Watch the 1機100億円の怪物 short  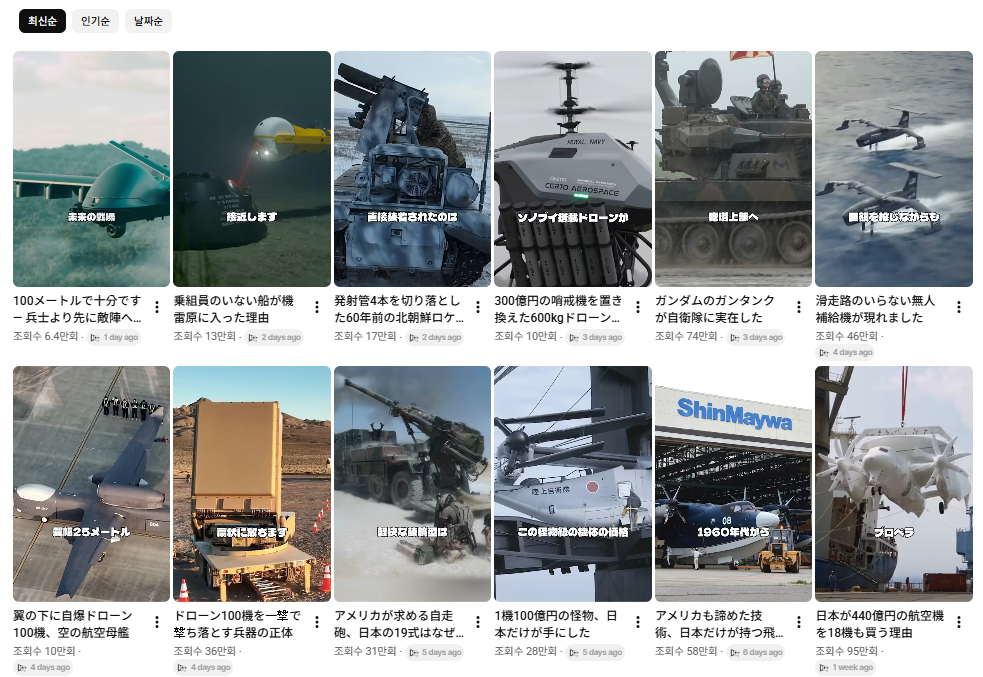pos(572,484)
